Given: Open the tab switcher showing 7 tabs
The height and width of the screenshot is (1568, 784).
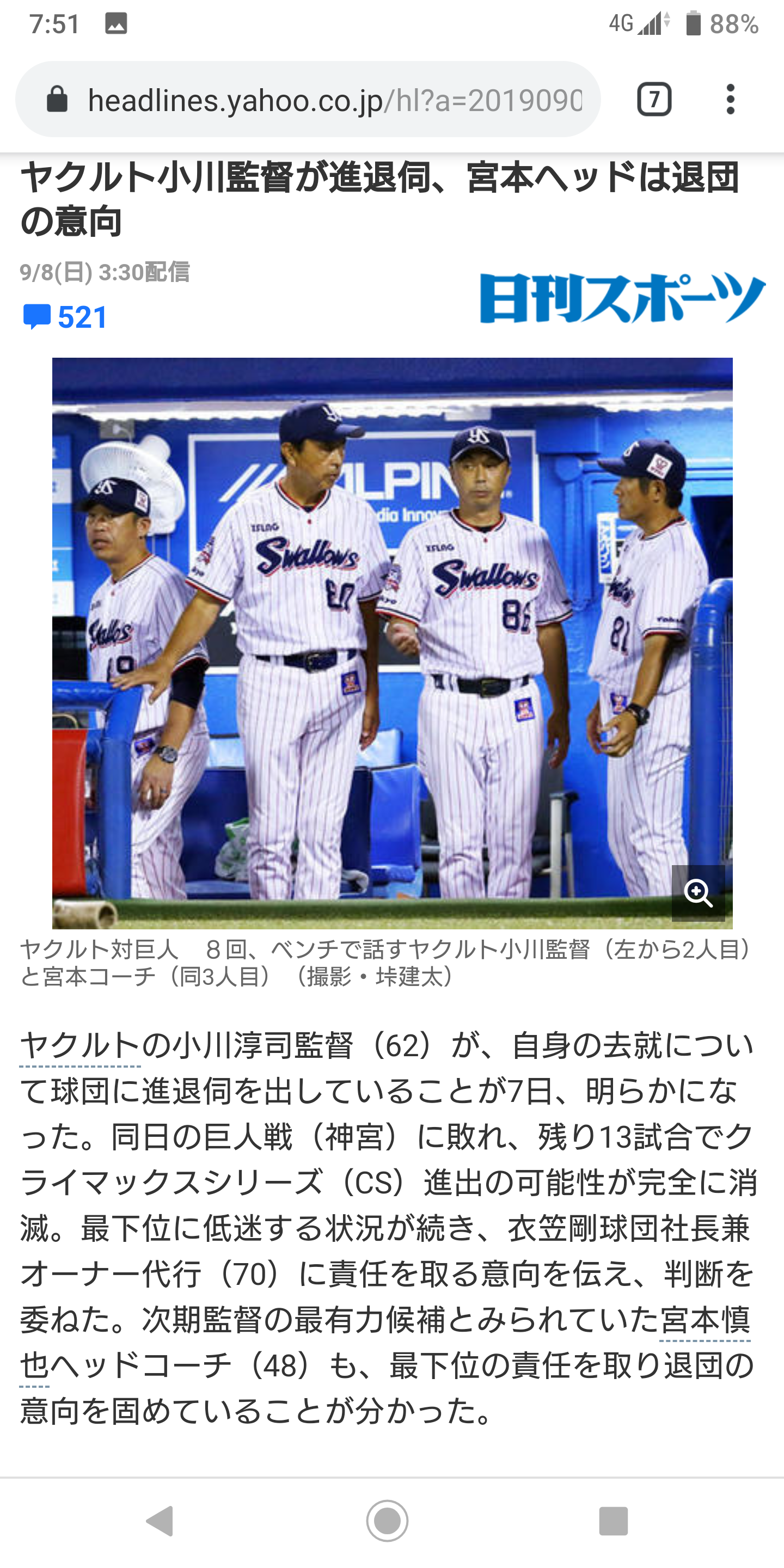Looking at the screenshot, I should pos(654,99).
